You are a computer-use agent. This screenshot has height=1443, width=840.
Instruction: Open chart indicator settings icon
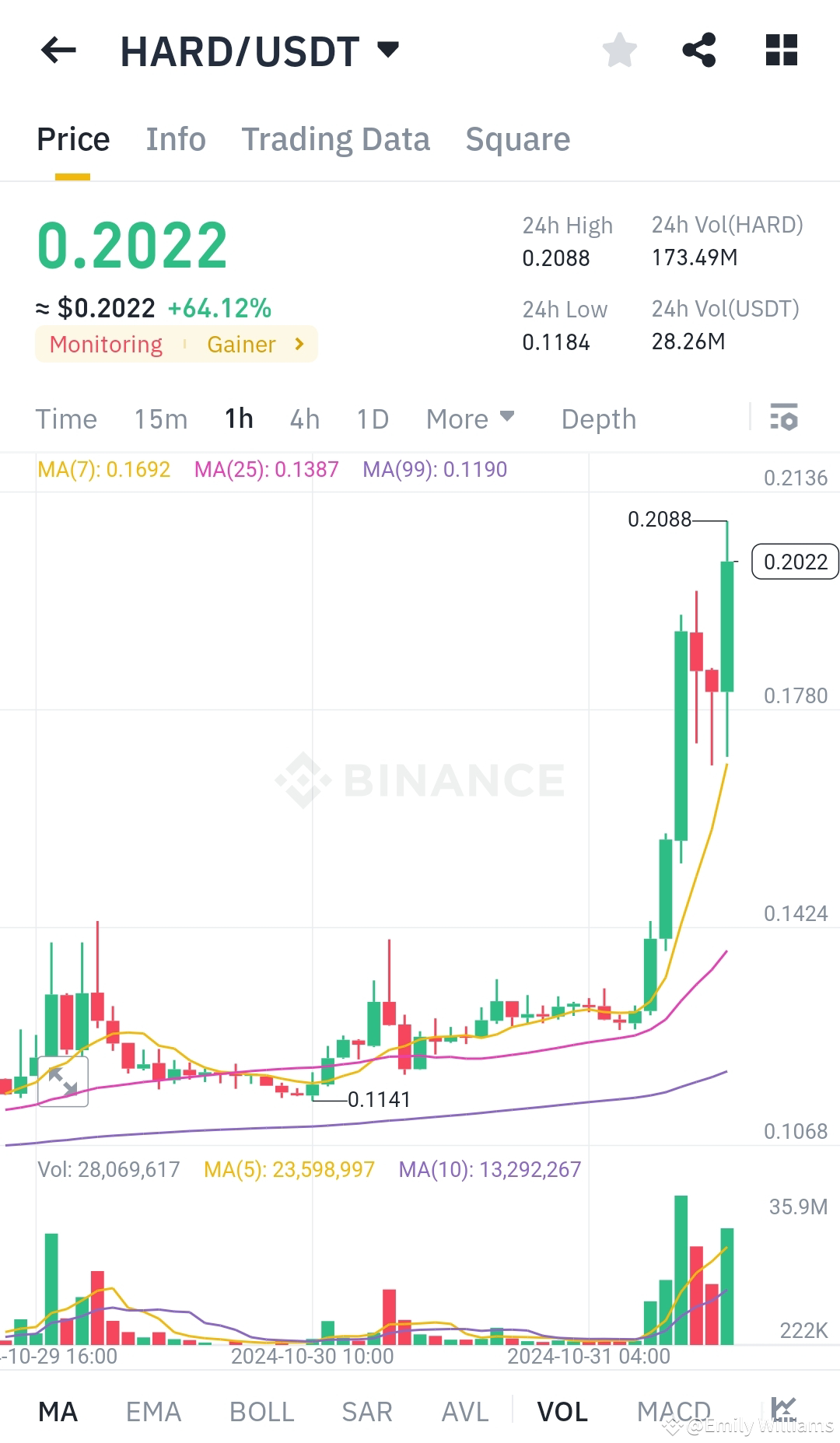[x=786, y=419]
